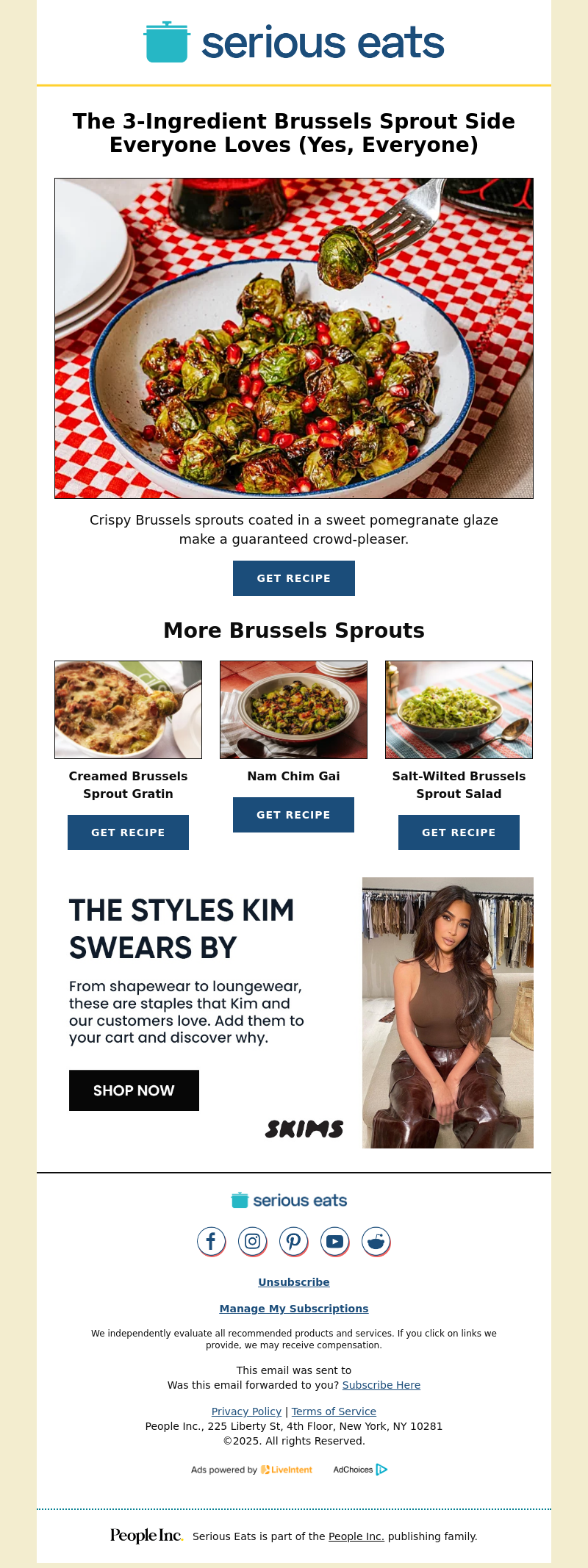Visit Serious Eats on Facebook
This screenshot has height=1568, width=588.
tap(211, 1242)
